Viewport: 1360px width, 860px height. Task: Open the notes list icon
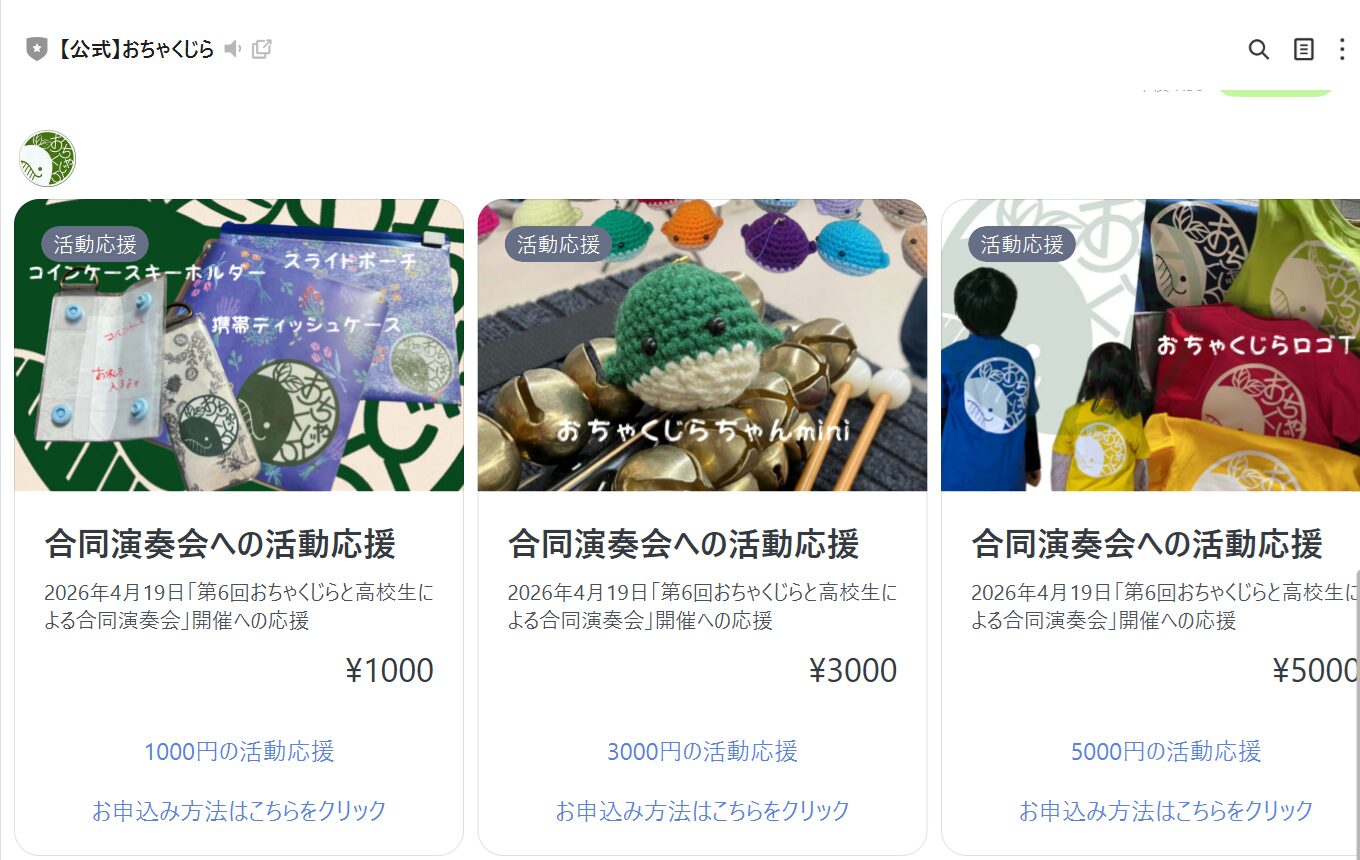click(1303, 49)
